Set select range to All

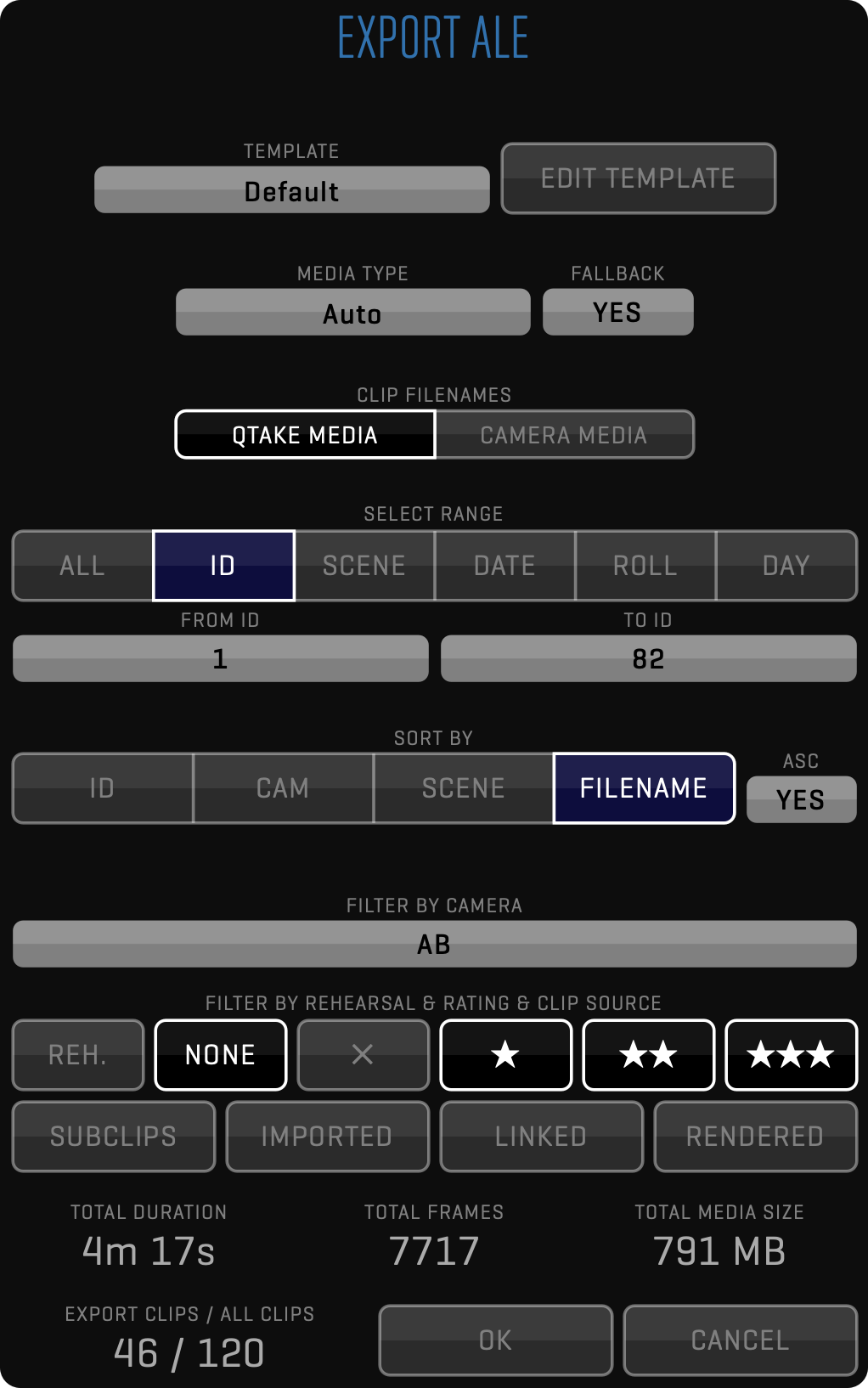82,566
